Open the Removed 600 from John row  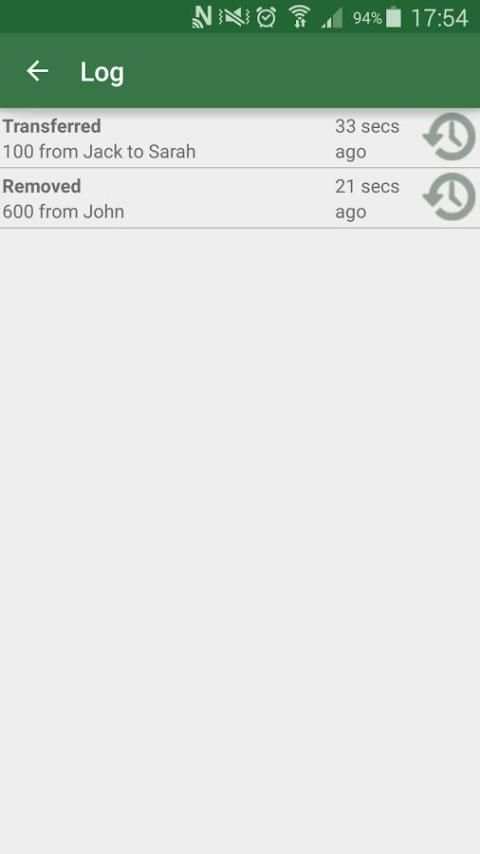pyautogui.click(x=240, y=198)
